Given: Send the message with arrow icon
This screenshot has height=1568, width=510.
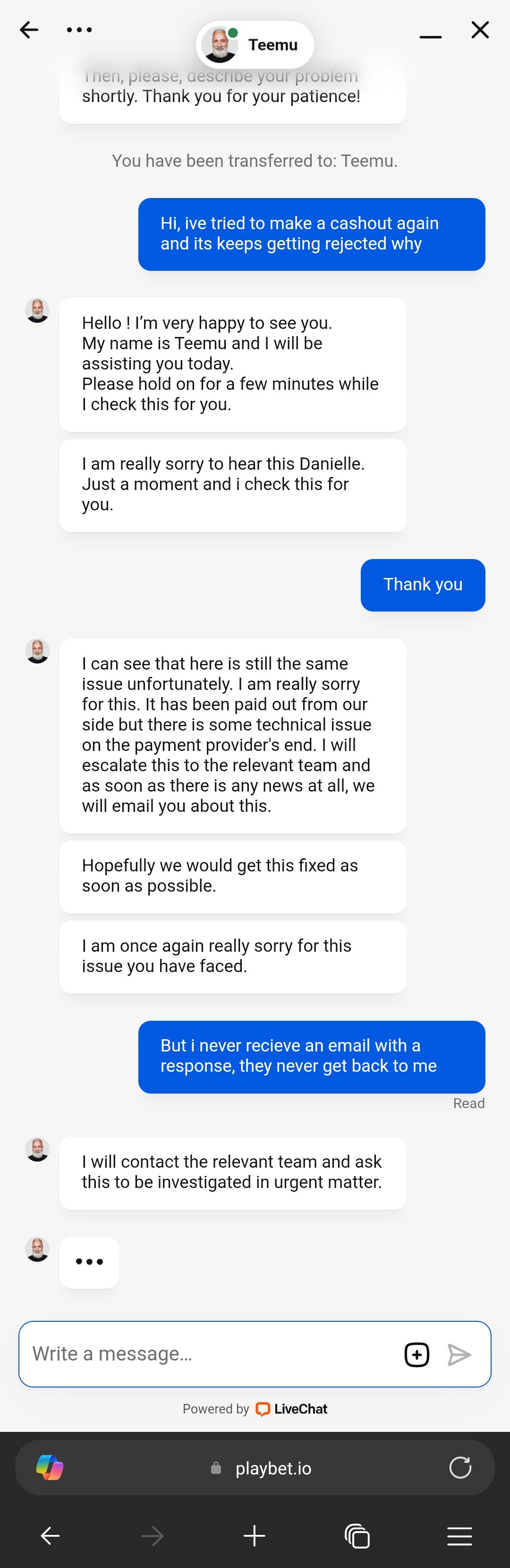Looking at the screenshot, I should point(459,1354).
